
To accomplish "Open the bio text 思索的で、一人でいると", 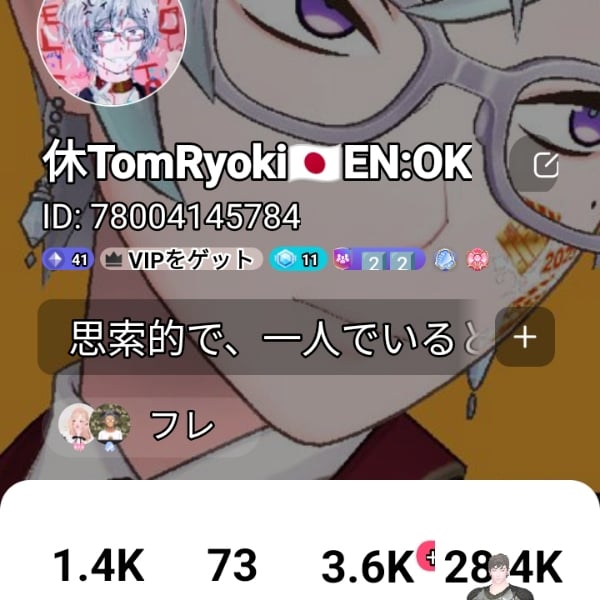I will 265,339.
